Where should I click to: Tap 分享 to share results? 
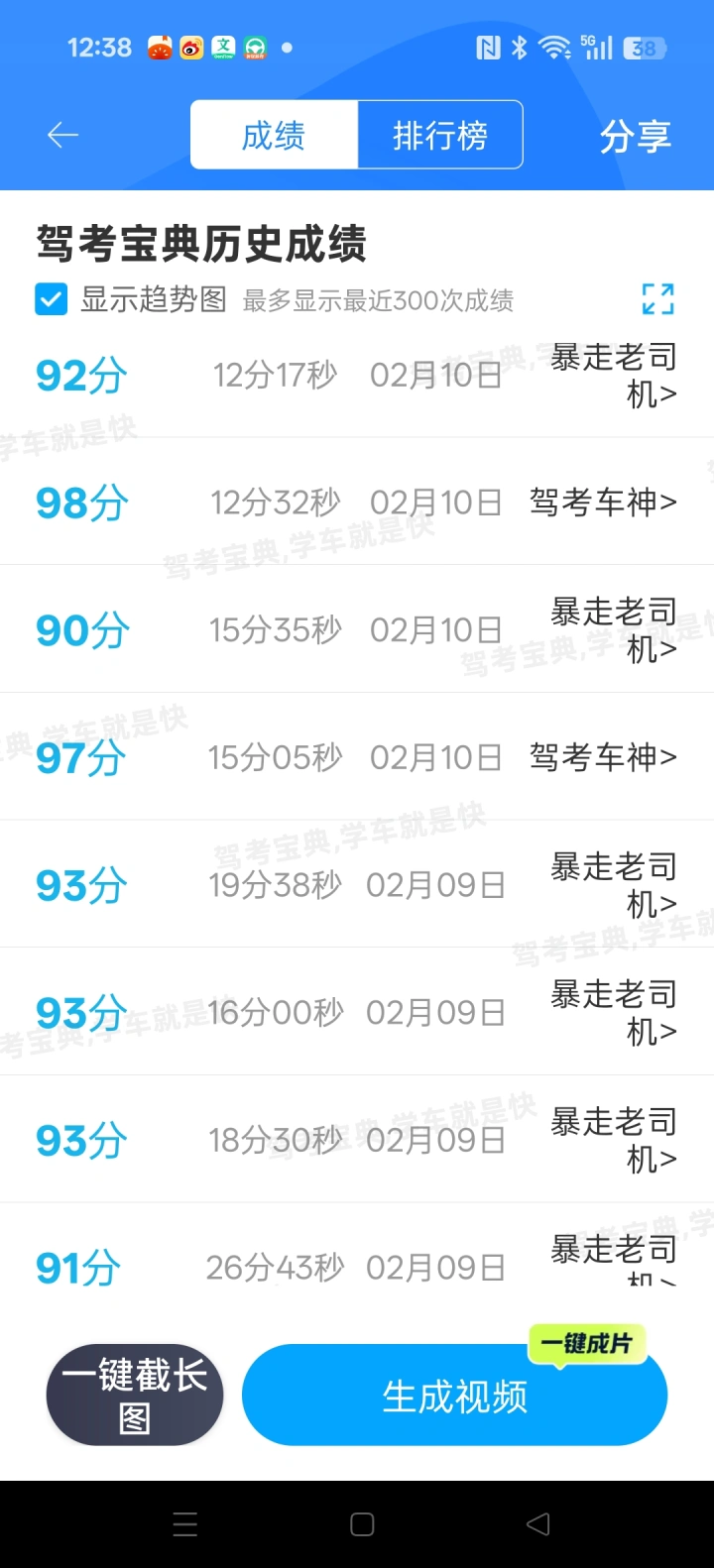635,136
